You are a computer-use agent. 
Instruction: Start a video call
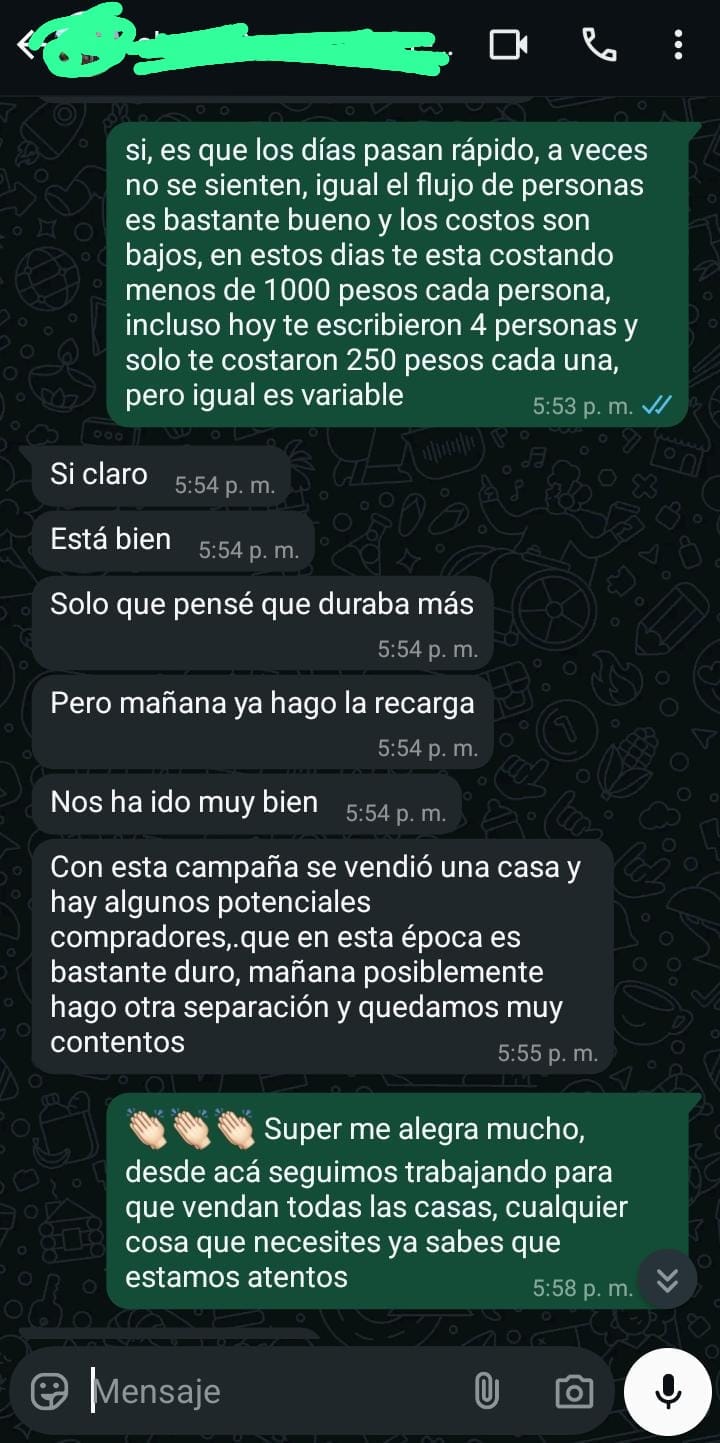pyautogui.click(x=508, y=45)
